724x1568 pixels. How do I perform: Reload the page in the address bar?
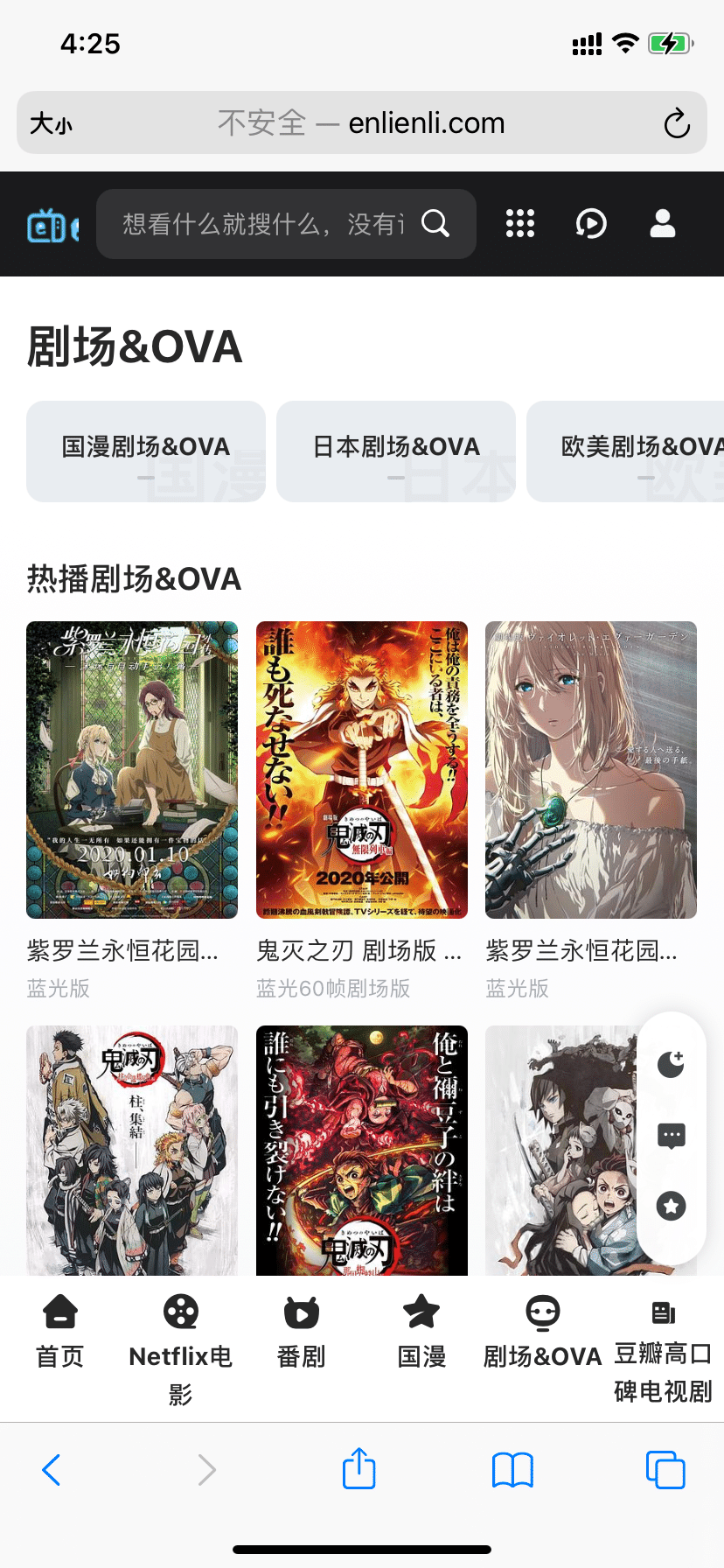677,123
